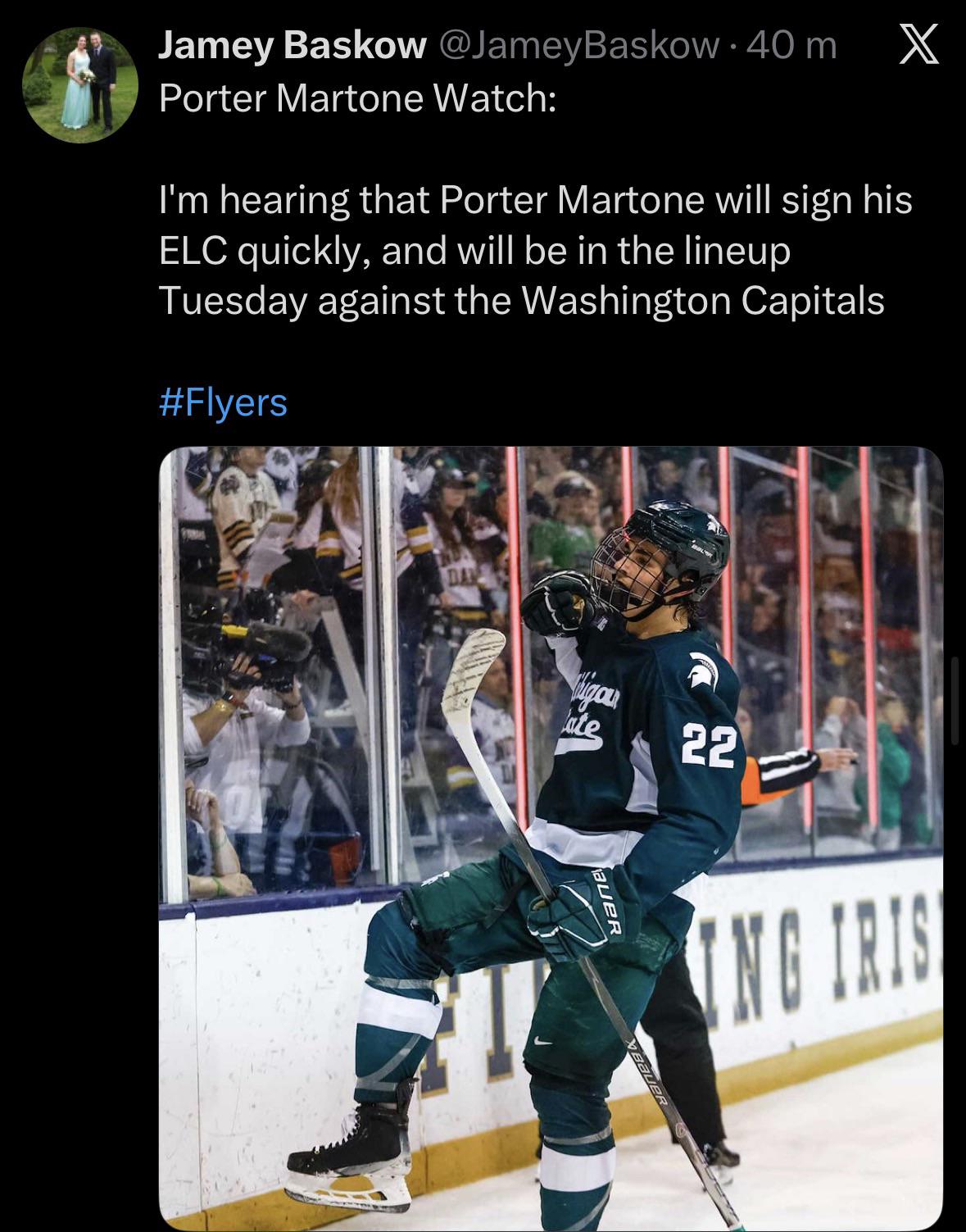Screen dimensions: 966x1232
Task: View the Jamey Baskow account name
Action: point(292,47)
